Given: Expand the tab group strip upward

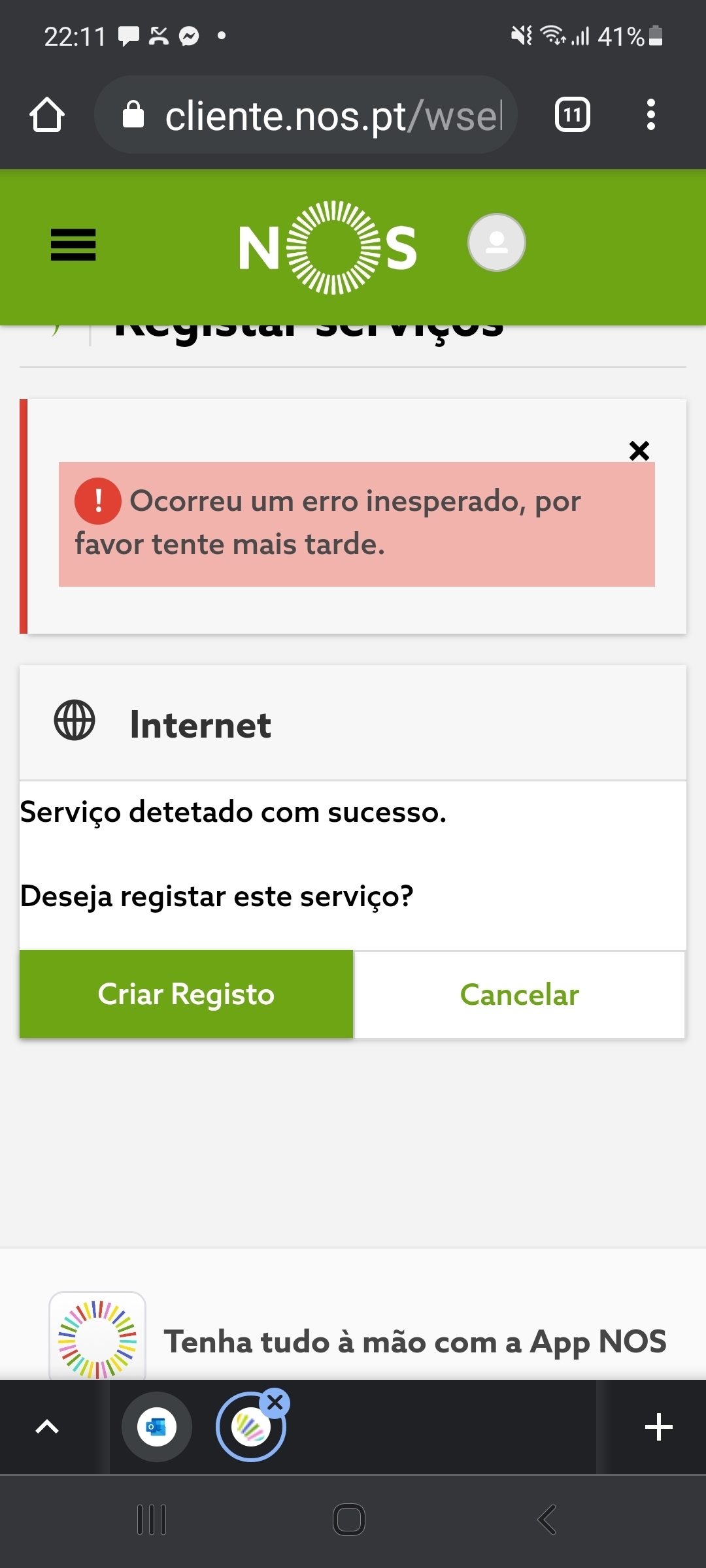Looking at the screenshot, I should click(x=47, y=1427).
